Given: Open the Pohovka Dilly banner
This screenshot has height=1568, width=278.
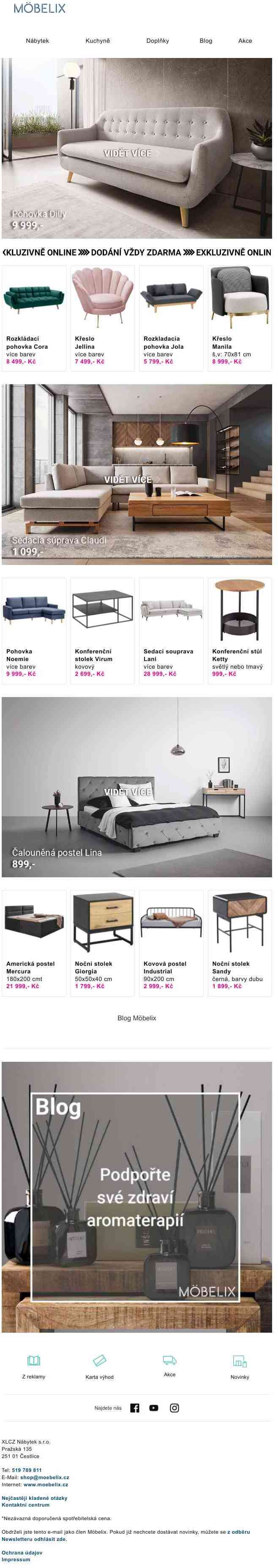Looking at the screenshot, I should tap(136, 148).
